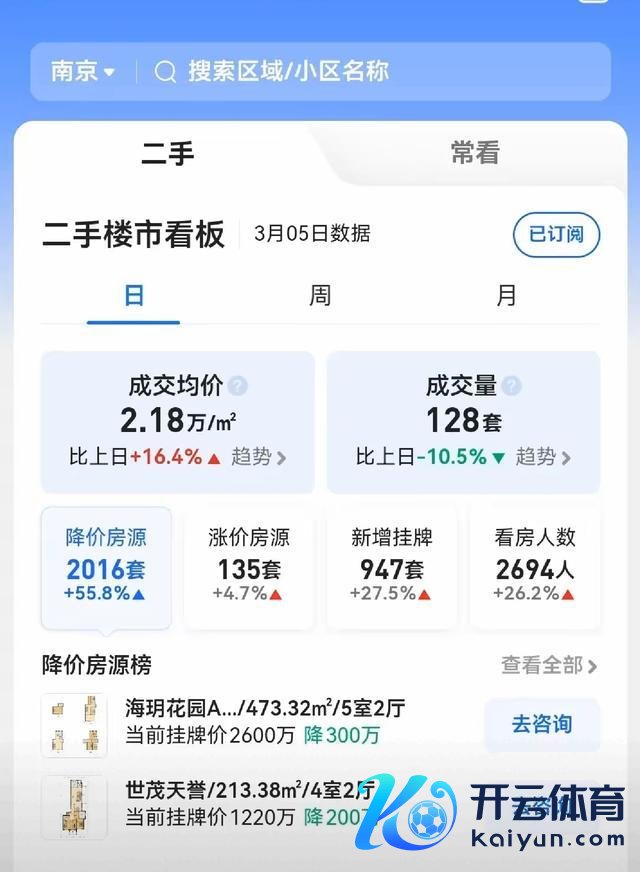
Task: Switch the data view to 月
Action: click(507, 296)
